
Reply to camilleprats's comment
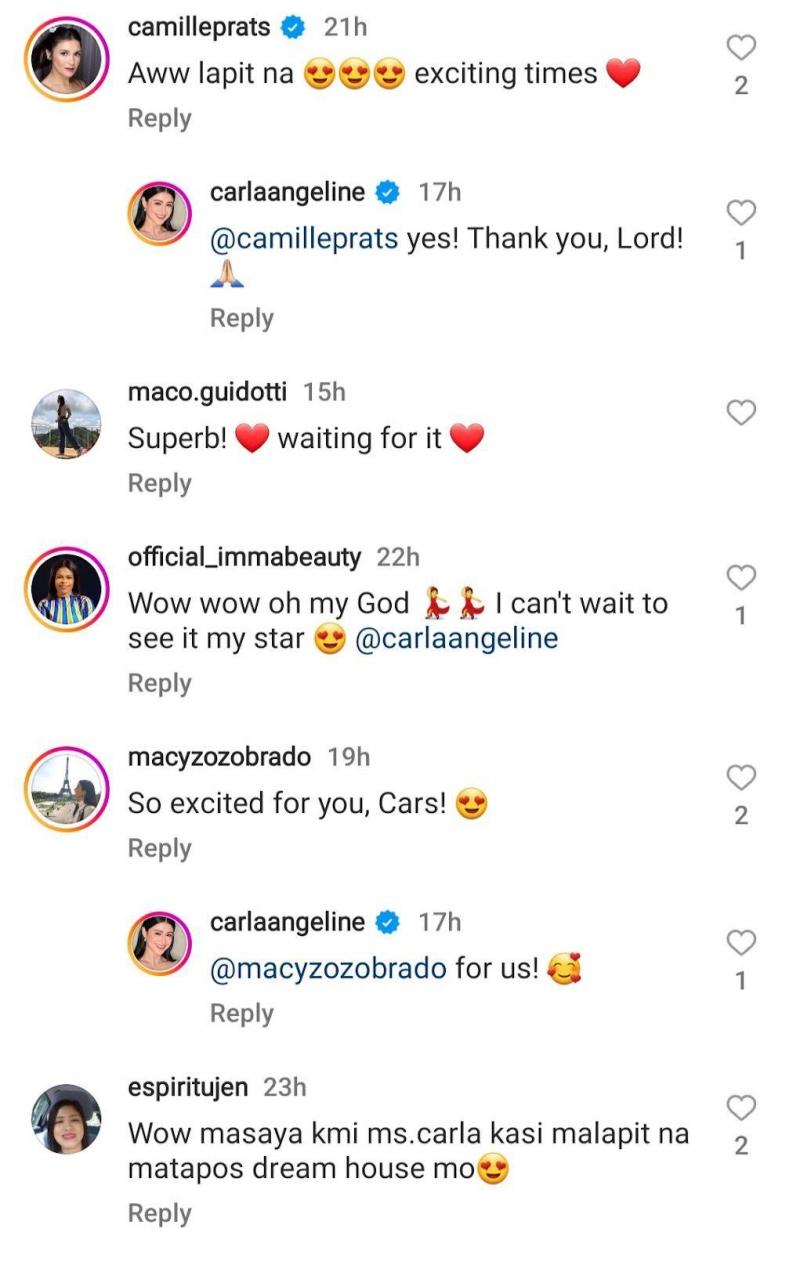[x=159, y=118]
